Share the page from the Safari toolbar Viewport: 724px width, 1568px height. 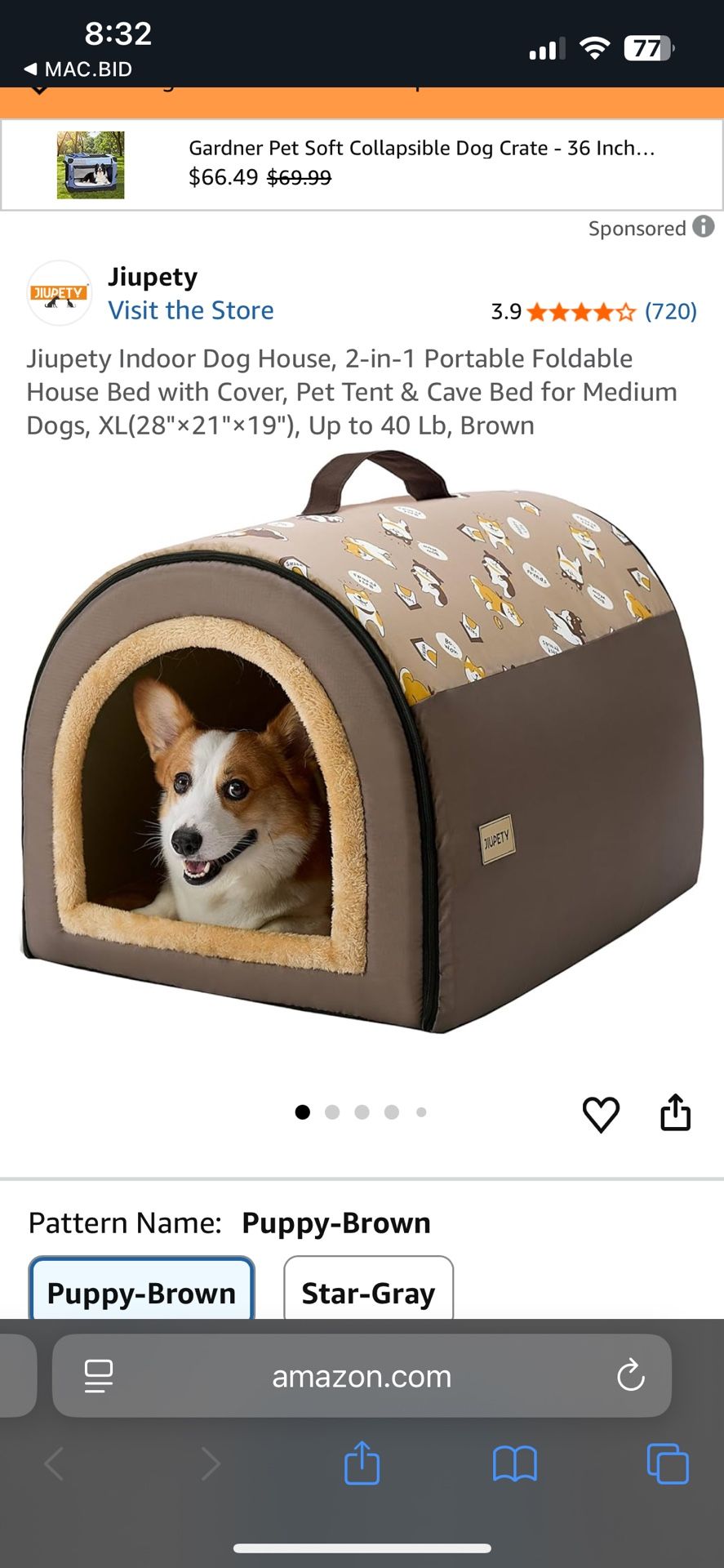pos(362,1463)
